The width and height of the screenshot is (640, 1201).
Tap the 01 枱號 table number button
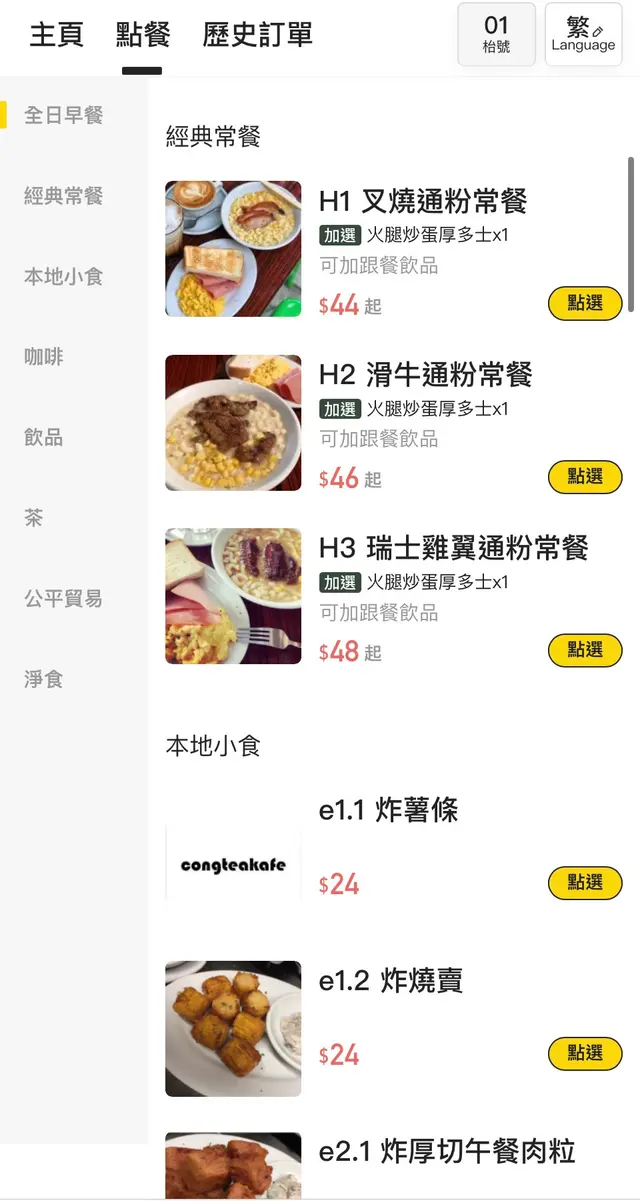pyautogui.click(x=496, y=35)
